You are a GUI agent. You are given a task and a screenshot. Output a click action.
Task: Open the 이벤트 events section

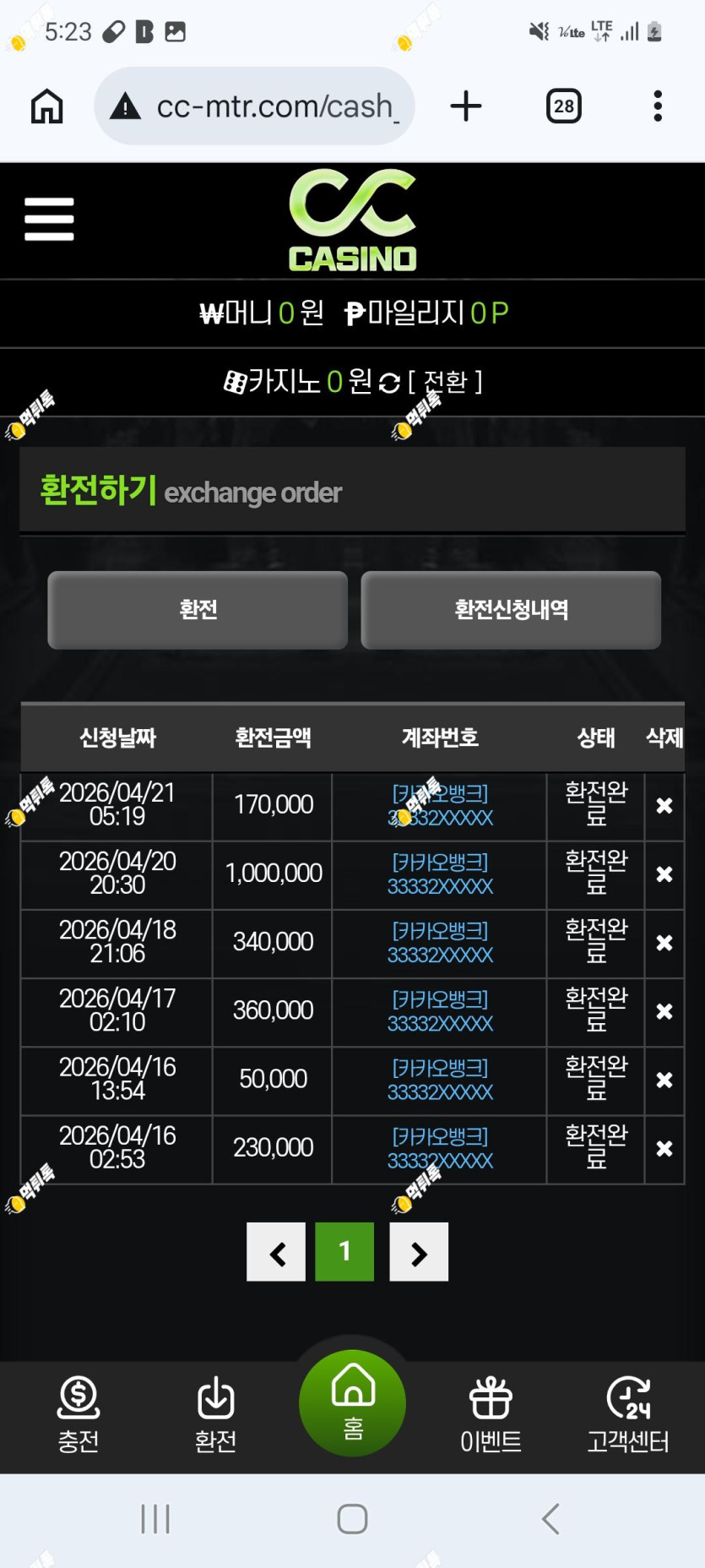[x=491, y=1414]
